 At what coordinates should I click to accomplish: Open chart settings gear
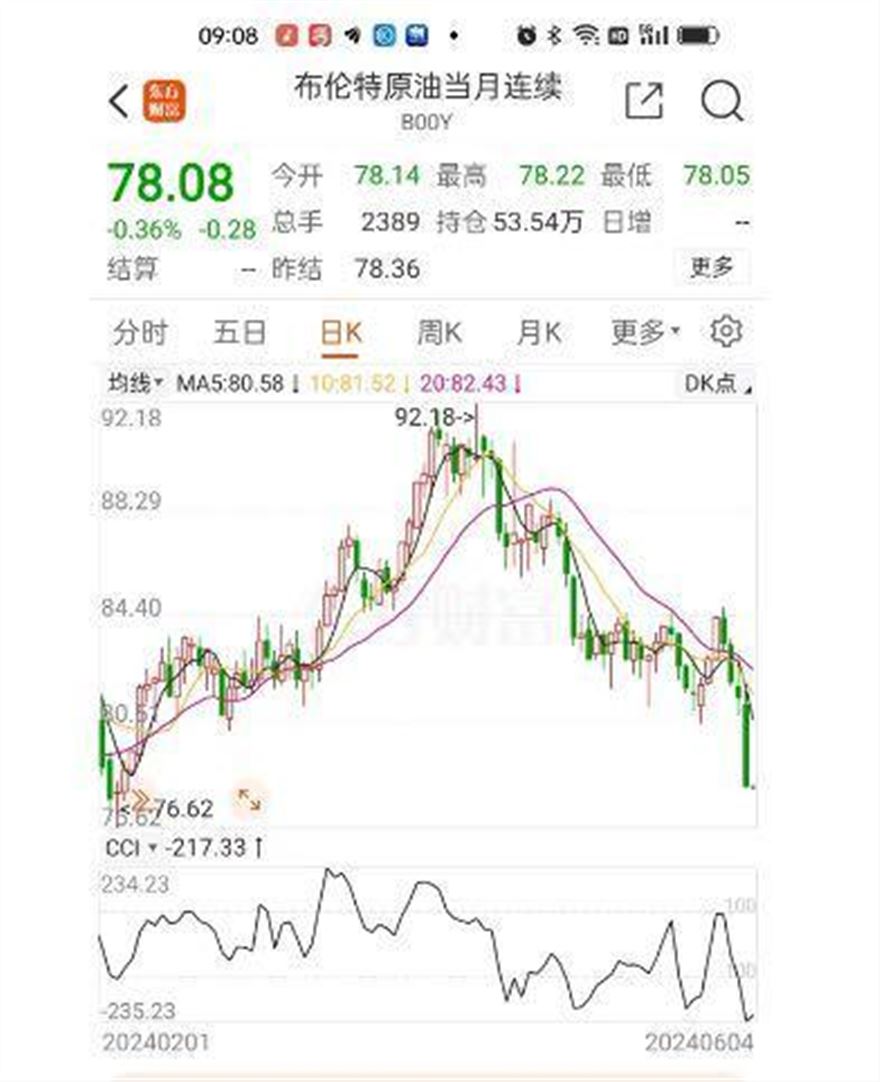pyautogui.click(x=726, y=332)
